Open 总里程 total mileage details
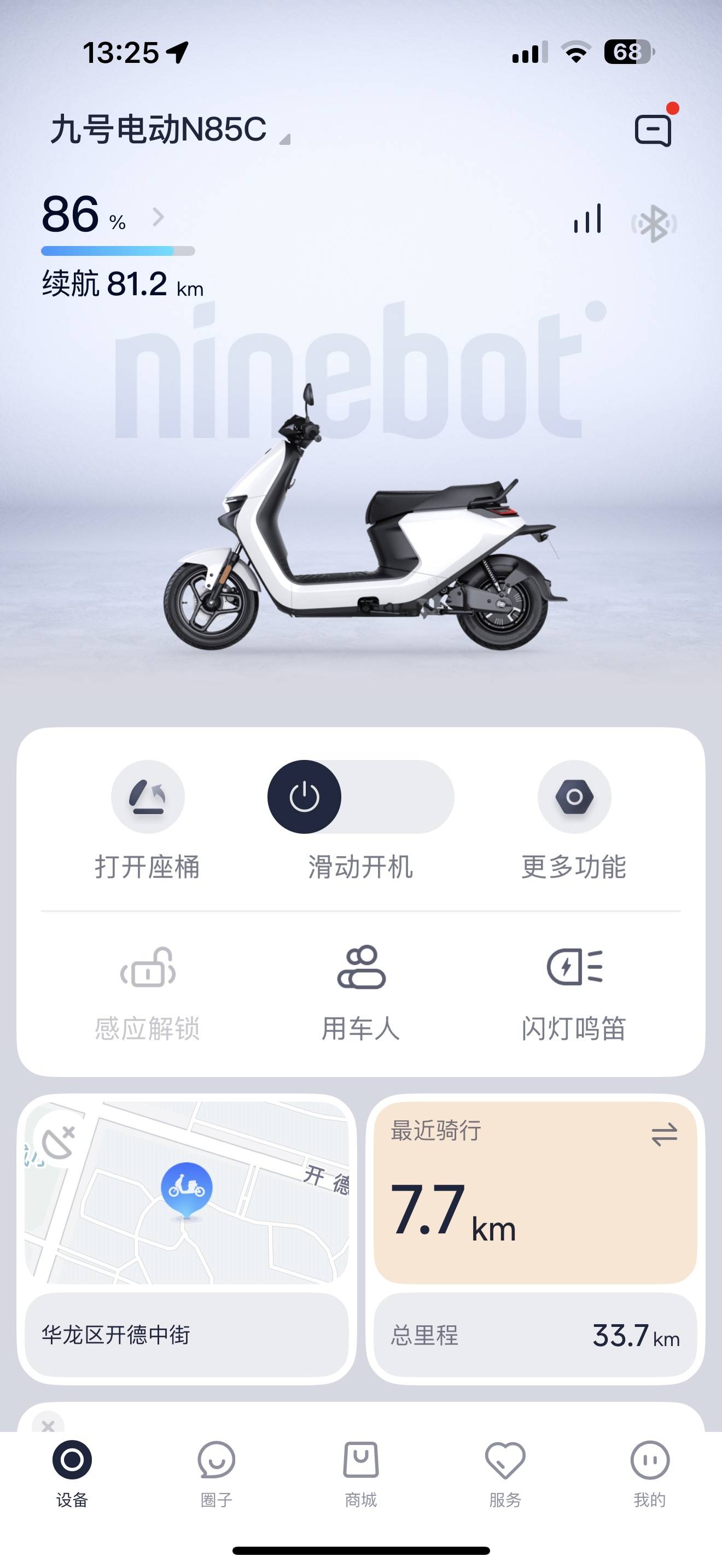This screenshot has width=722, height=1568. (534, 1335)
